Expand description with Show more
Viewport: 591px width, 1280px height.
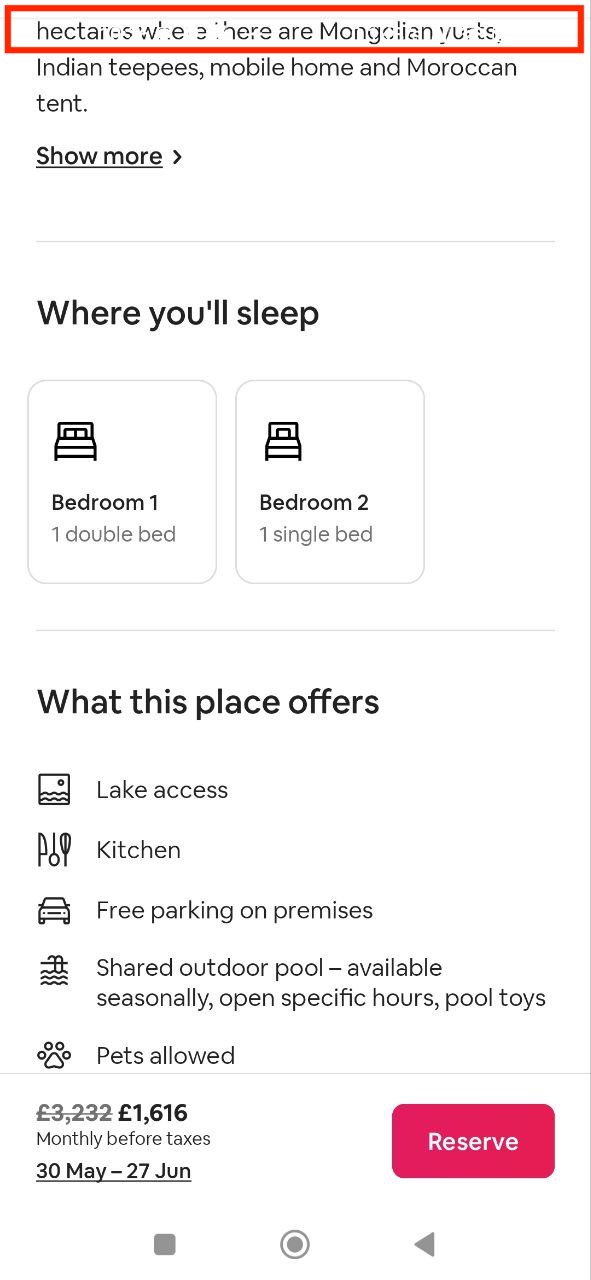coord(109,156)
